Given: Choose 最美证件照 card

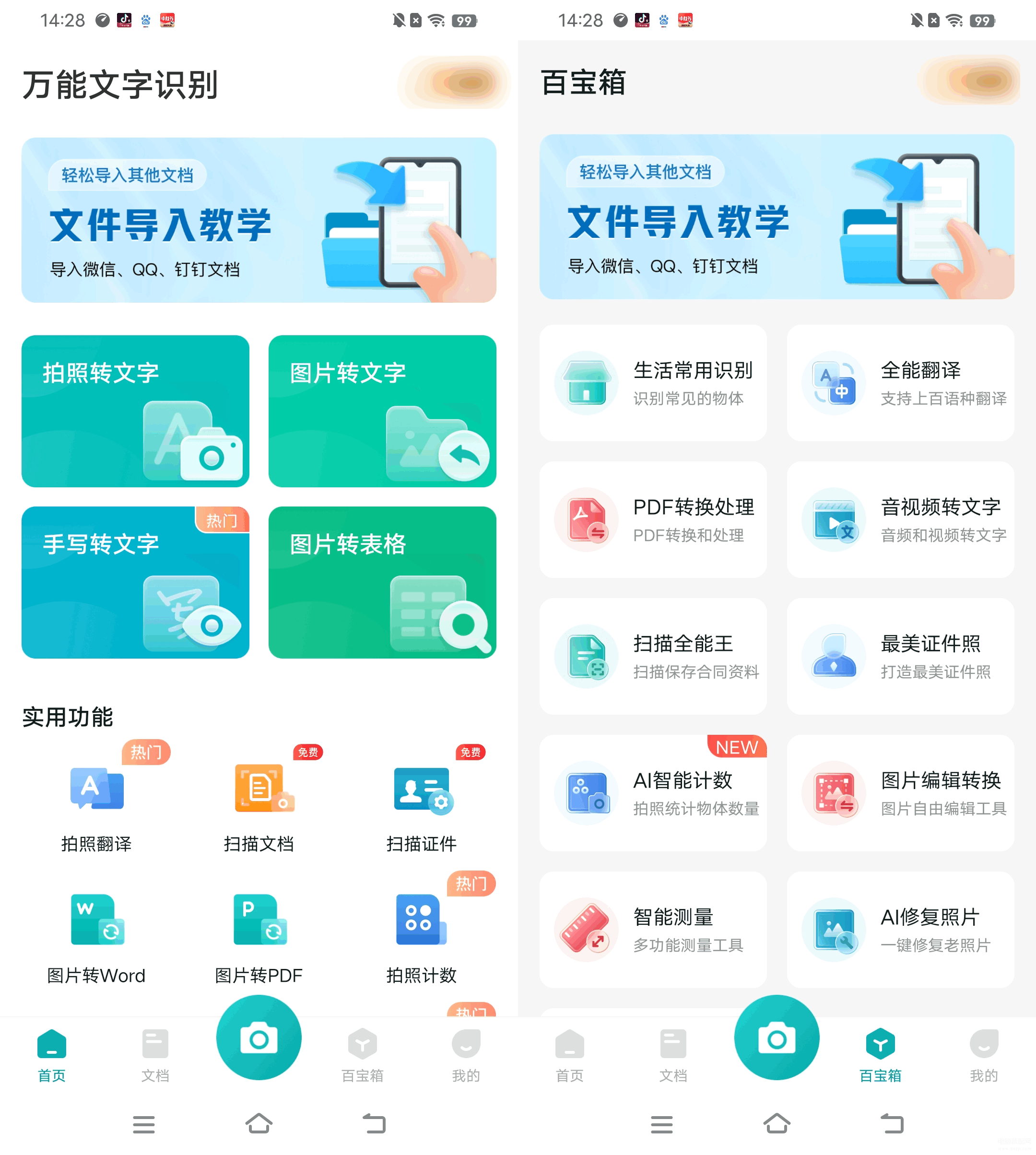Looking at the screenshot, I should (900, 656).
